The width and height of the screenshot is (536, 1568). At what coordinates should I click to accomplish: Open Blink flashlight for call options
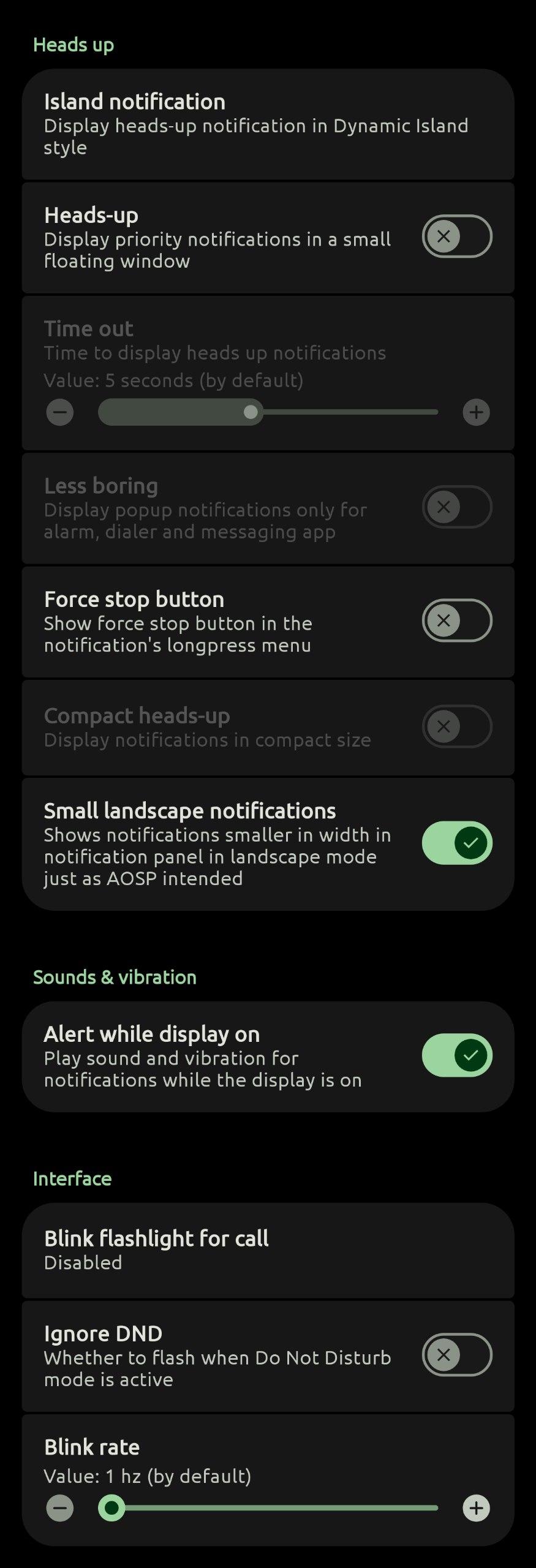point(268,1249)
